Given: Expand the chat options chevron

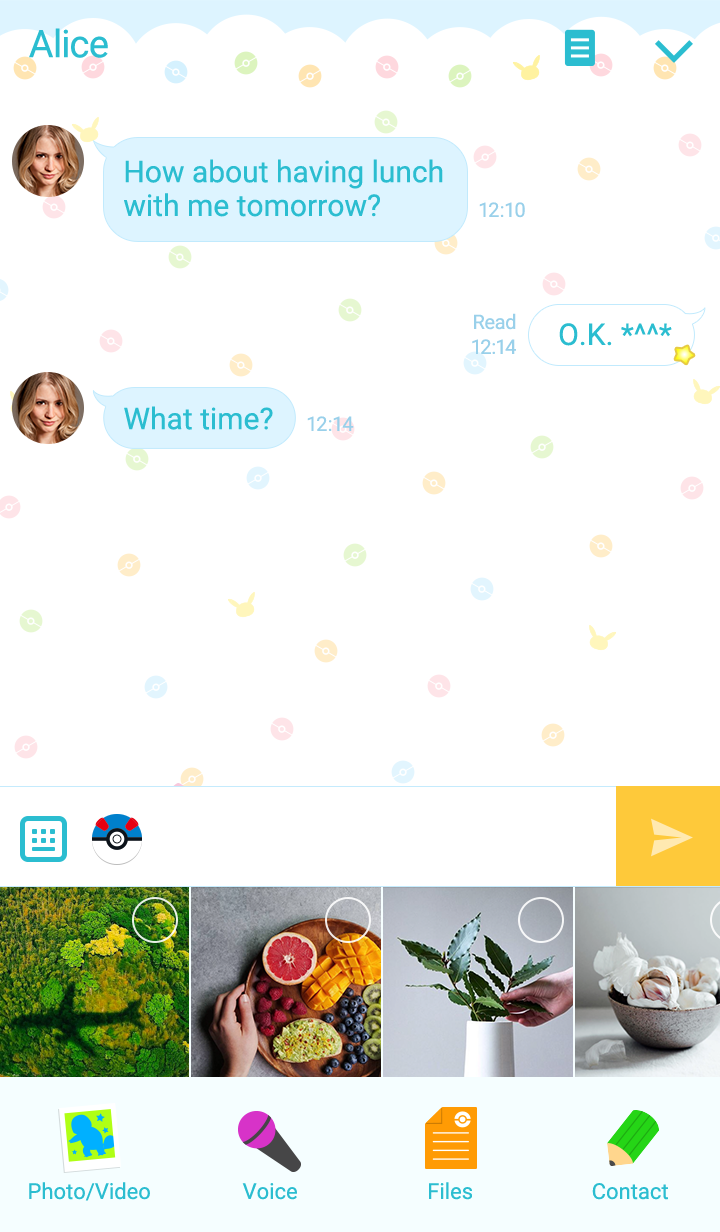Looking at the screenshot, I should click(x=674, y=51).
